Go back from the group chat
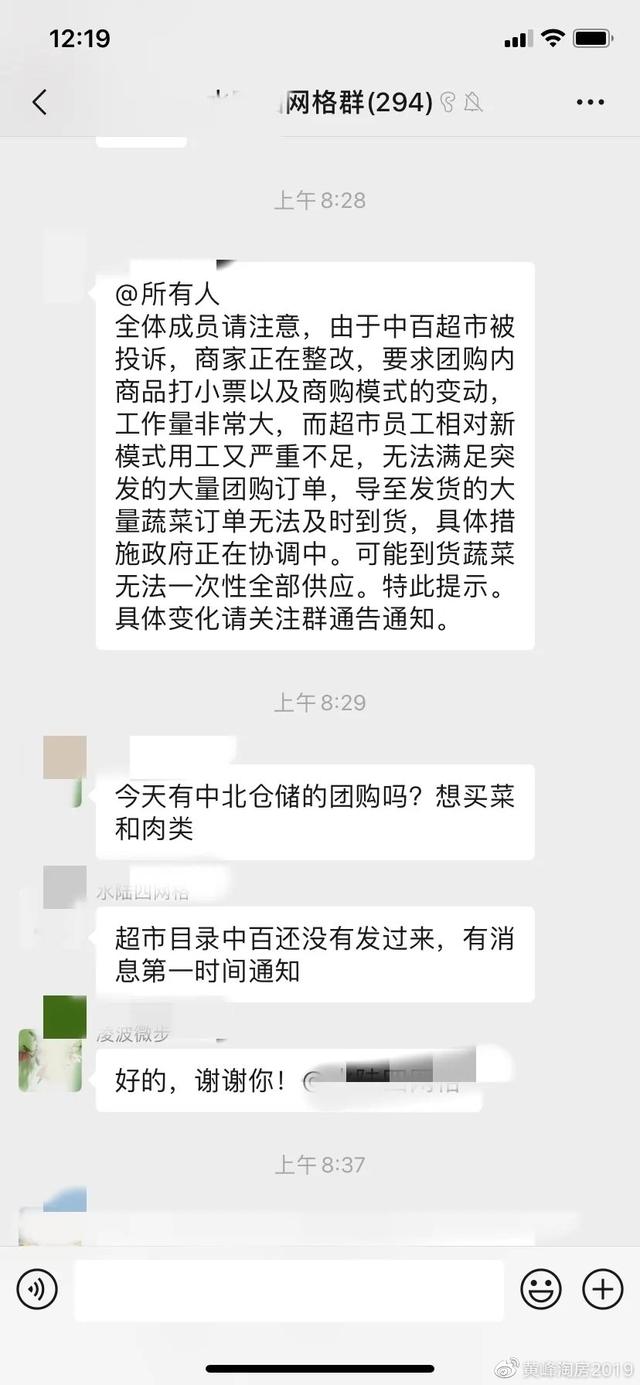 tap(40, 102)
